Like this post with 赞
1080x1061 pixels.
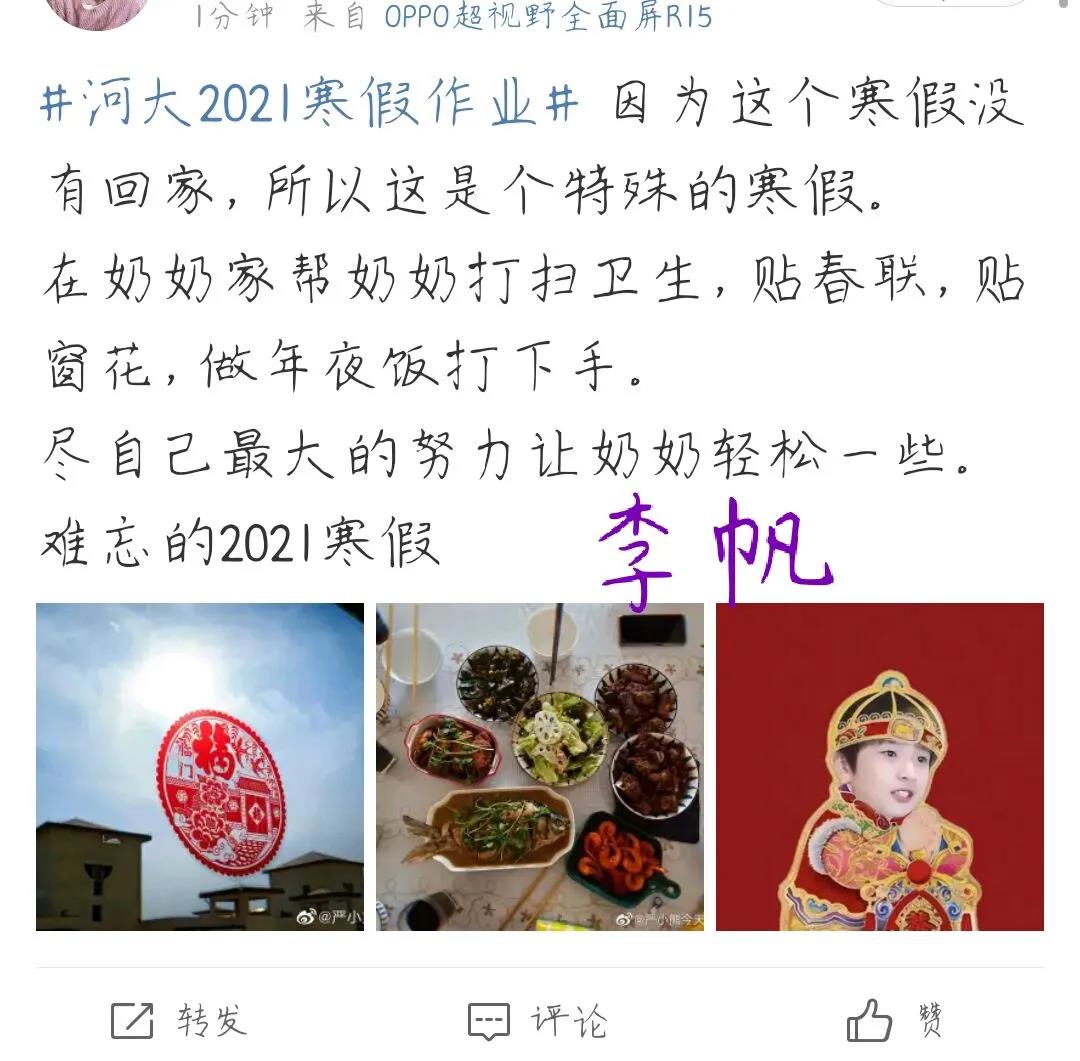point(894,1020)
